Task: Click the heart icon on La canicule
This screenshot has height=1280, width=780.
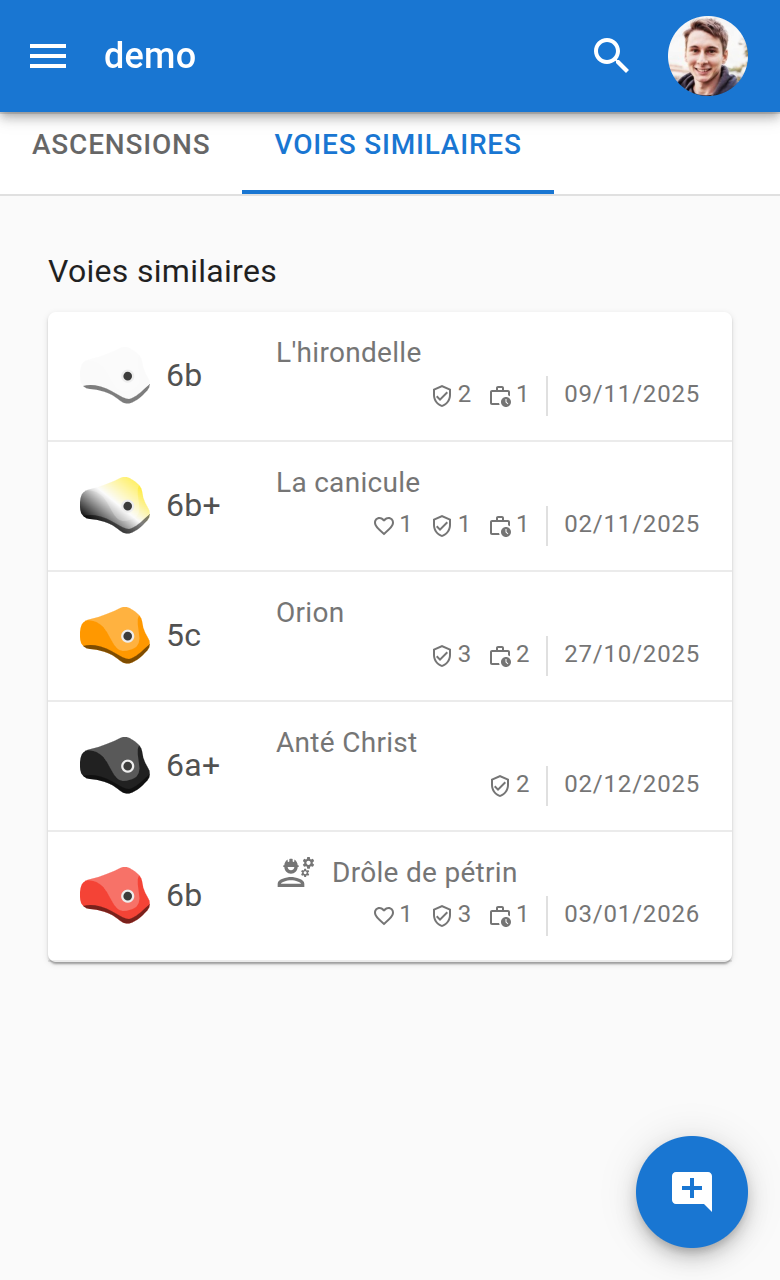Action: (385, 524)
